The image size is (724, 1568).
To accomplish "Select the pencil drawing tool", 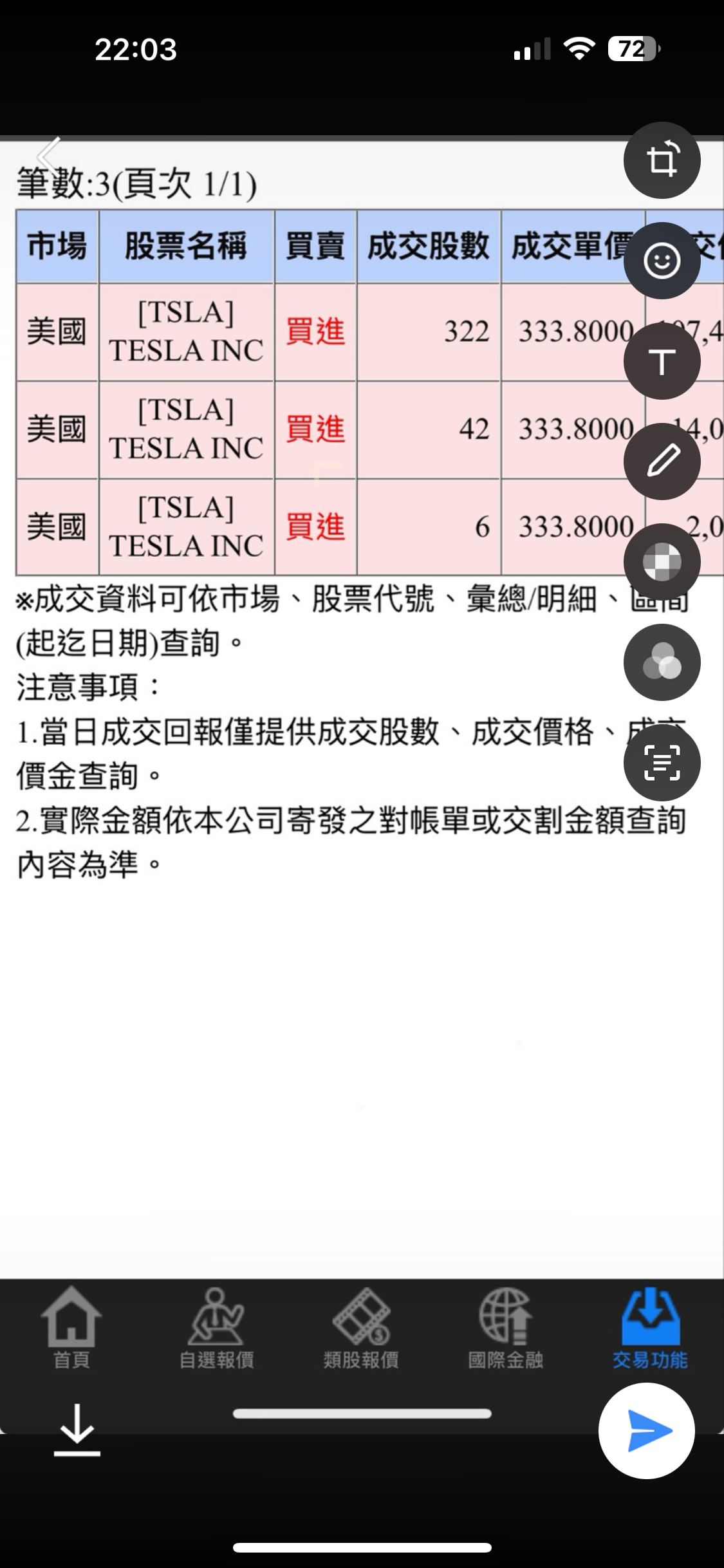I will (662, 462).
